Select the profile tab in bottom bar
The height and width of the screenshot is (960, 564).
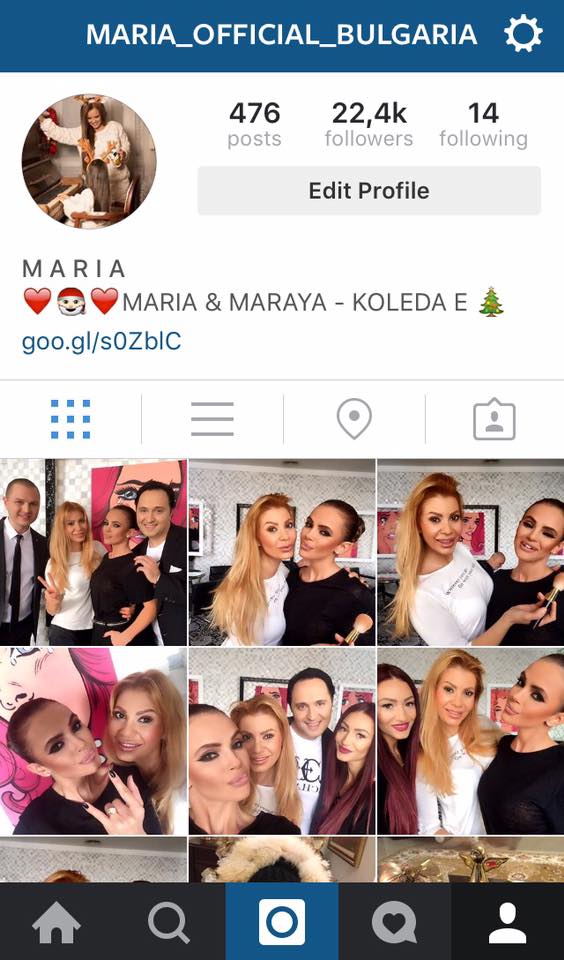508,922
